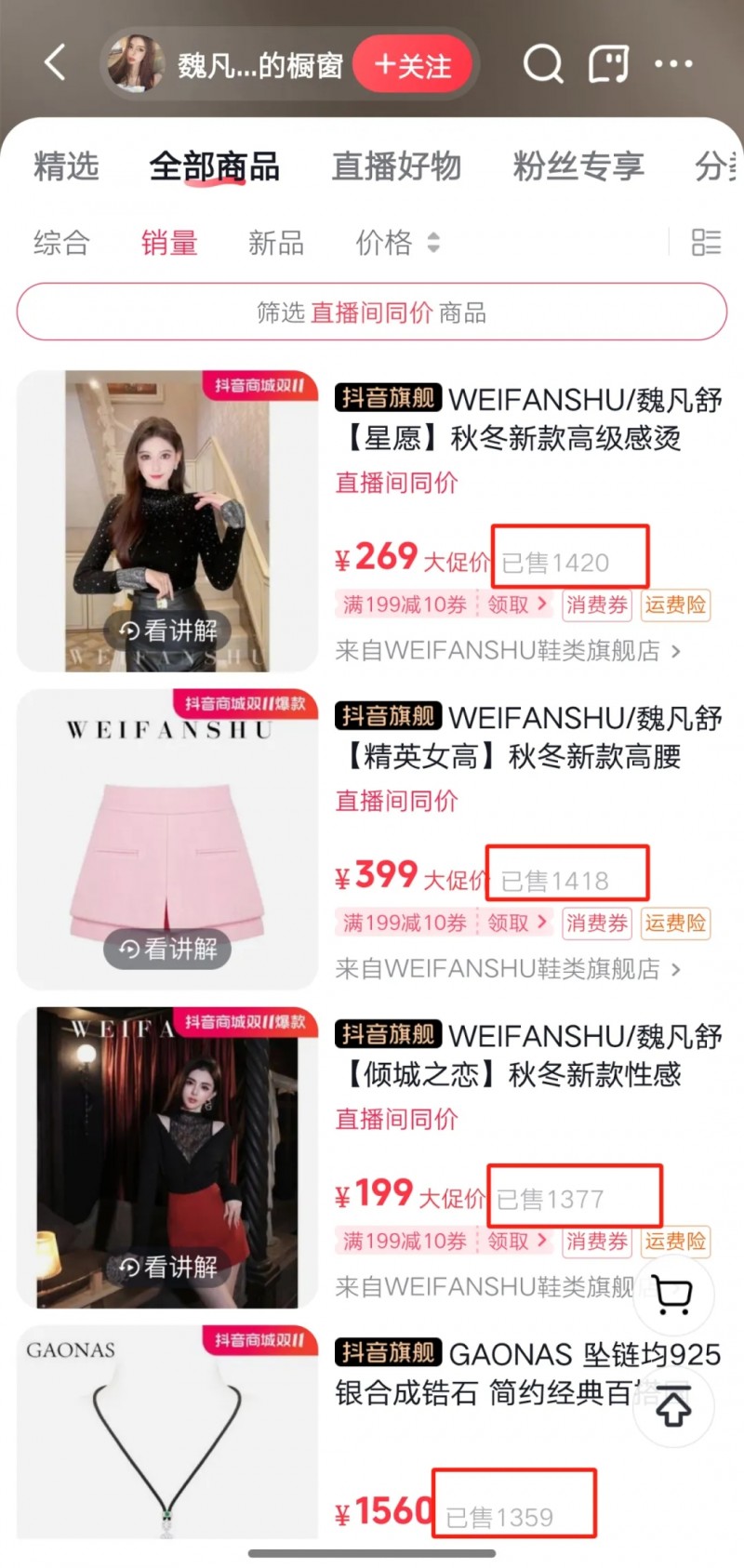Open the shopping cart button

pyautogui.click(x=673, y=1295)
